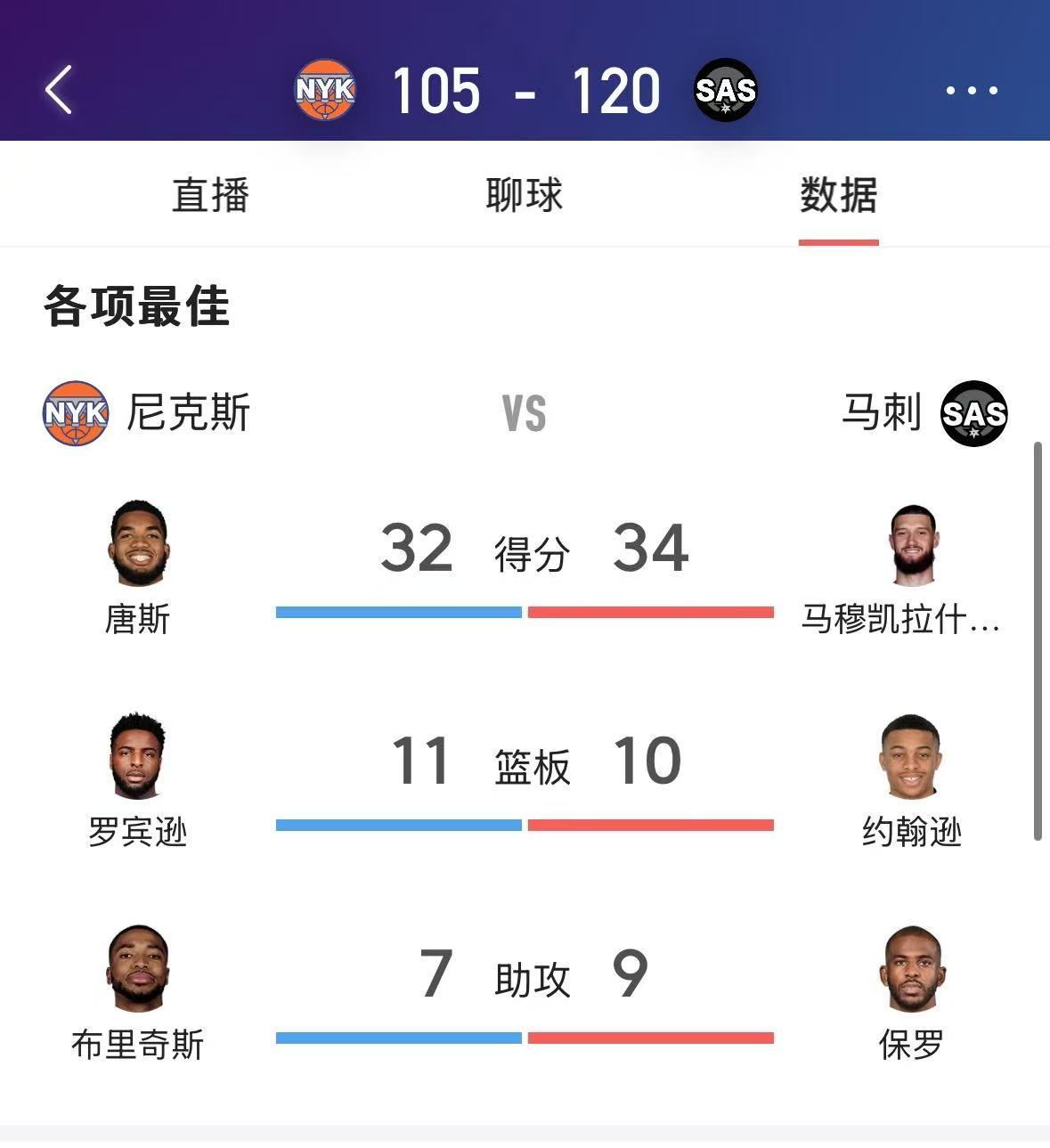Go back using the top-left arrow

pyautogui.click(x=59, y=90)
